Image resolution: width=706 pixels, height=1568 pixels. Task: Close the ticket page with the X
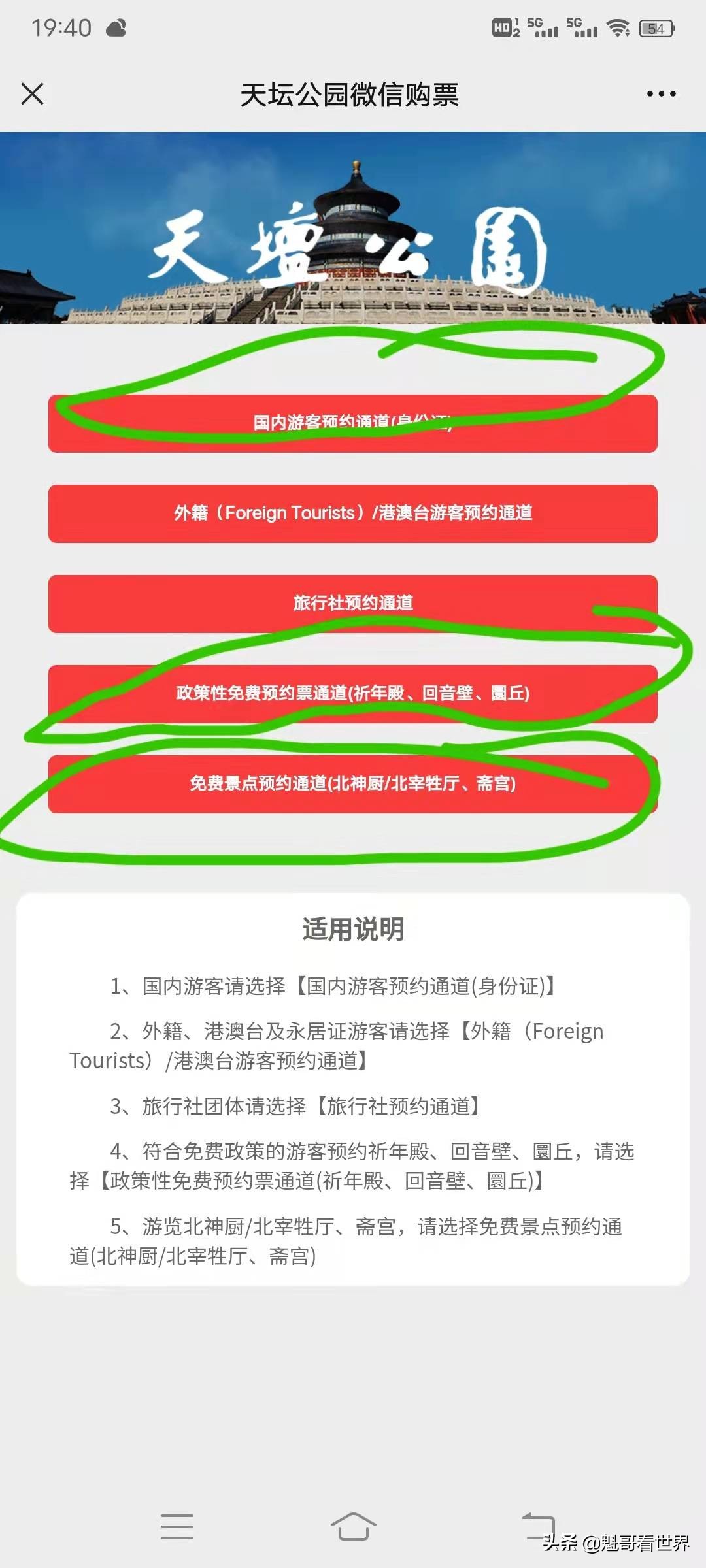(x=32, y=93)
